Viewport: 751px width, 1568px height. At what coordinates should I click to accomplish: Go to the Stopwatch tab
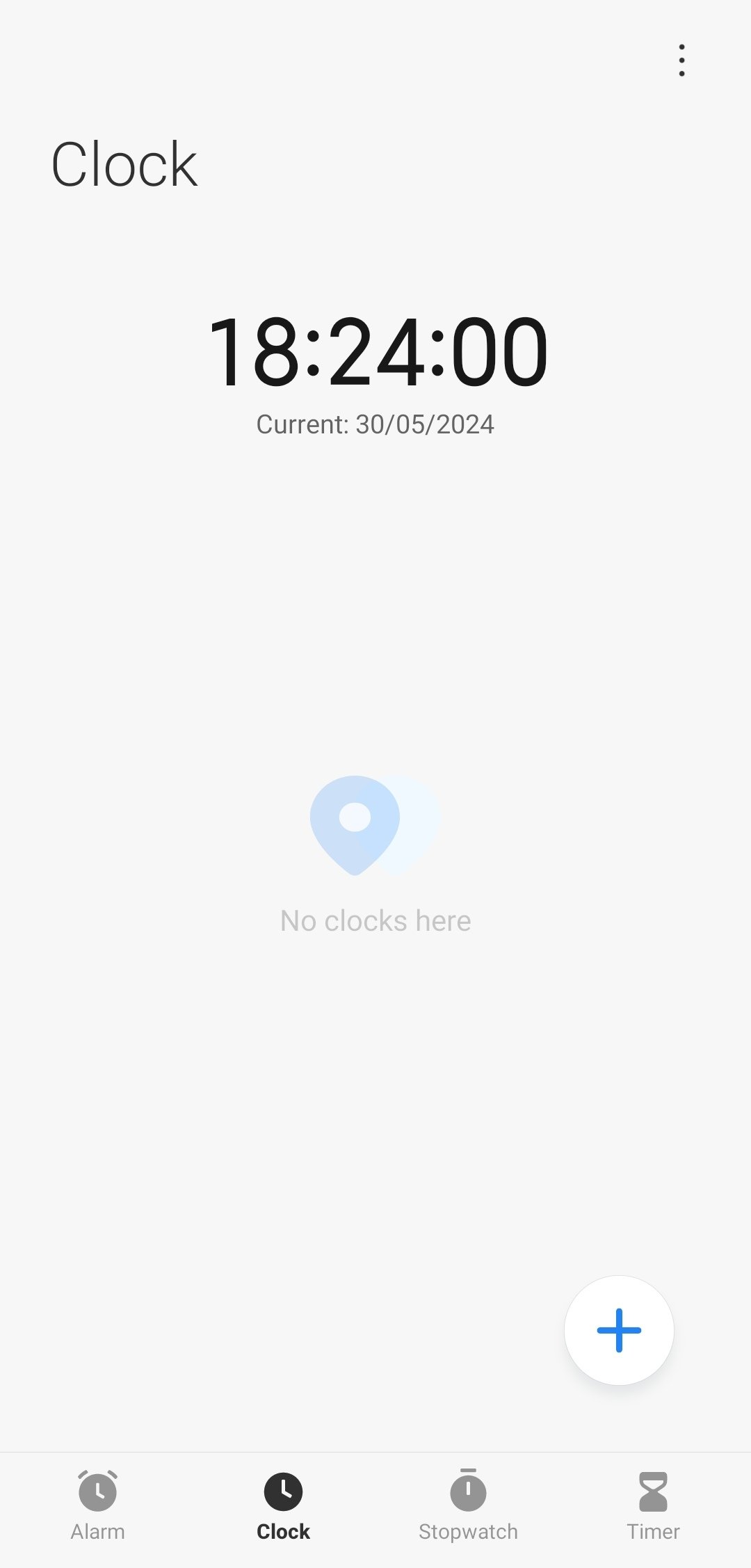468,1505
